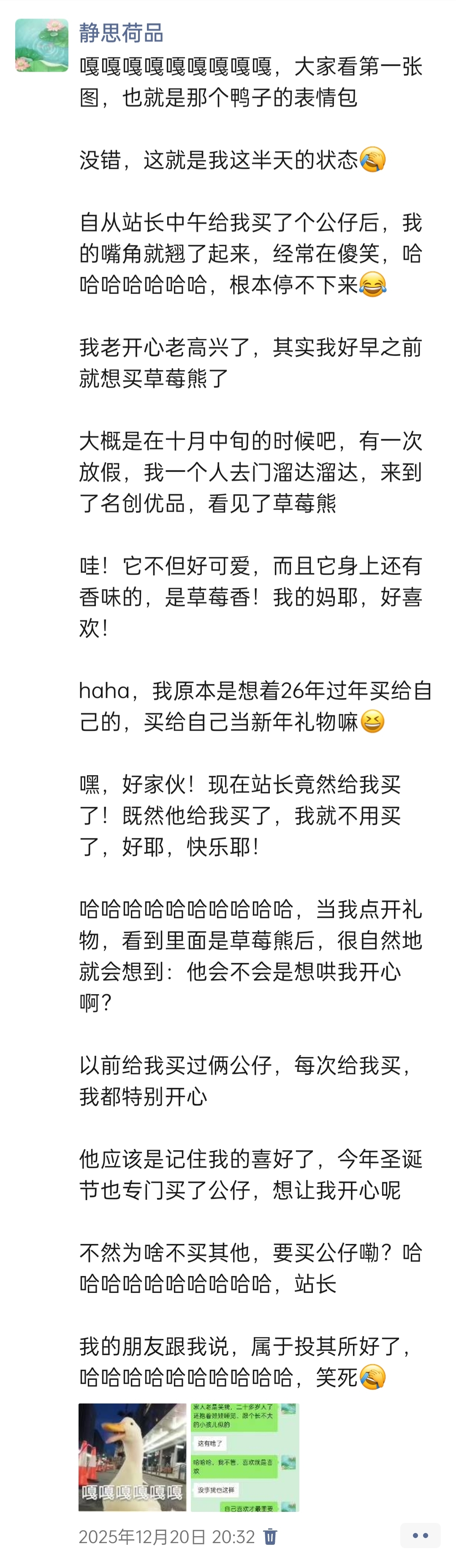Delete this post with the trash icon

[x=270, y=1536]
